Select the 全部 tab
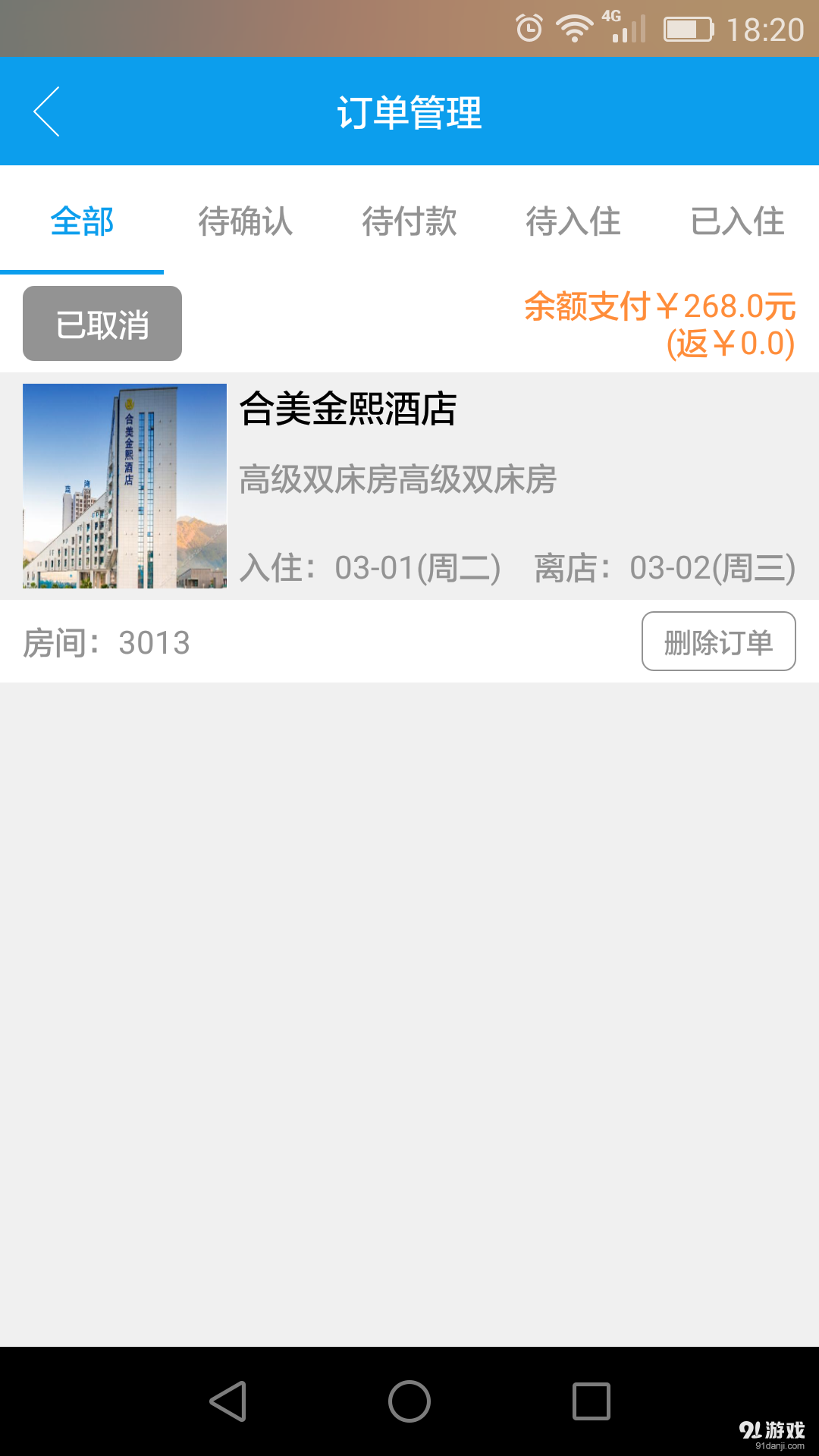The width and height of the screenshot is (819, 1456). 81,222
